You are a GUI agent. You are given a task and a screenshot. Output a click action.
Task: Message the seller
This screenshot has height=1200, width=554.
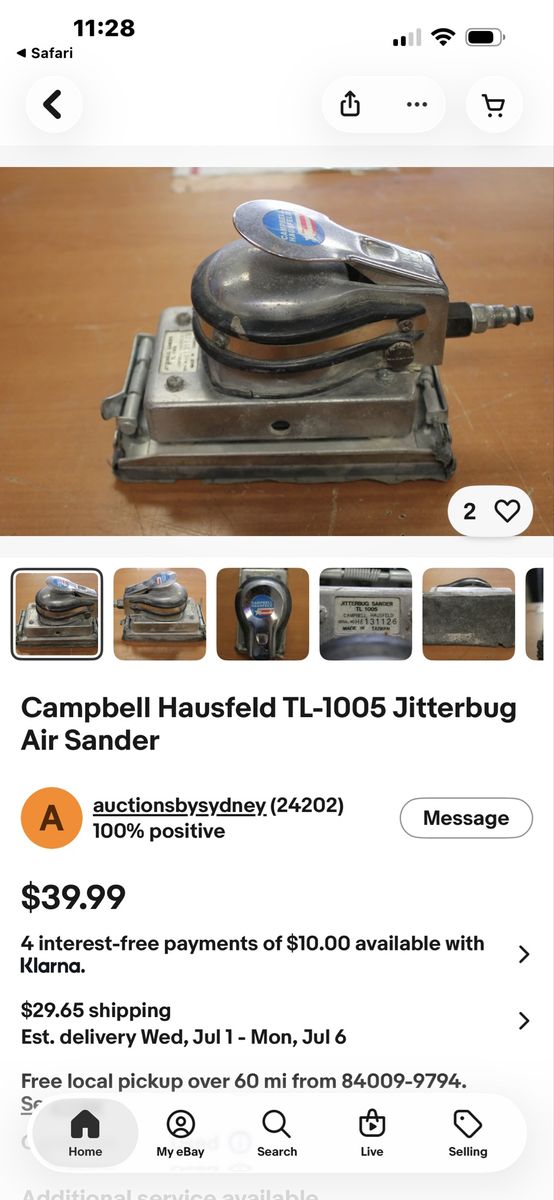pos(466,818)
